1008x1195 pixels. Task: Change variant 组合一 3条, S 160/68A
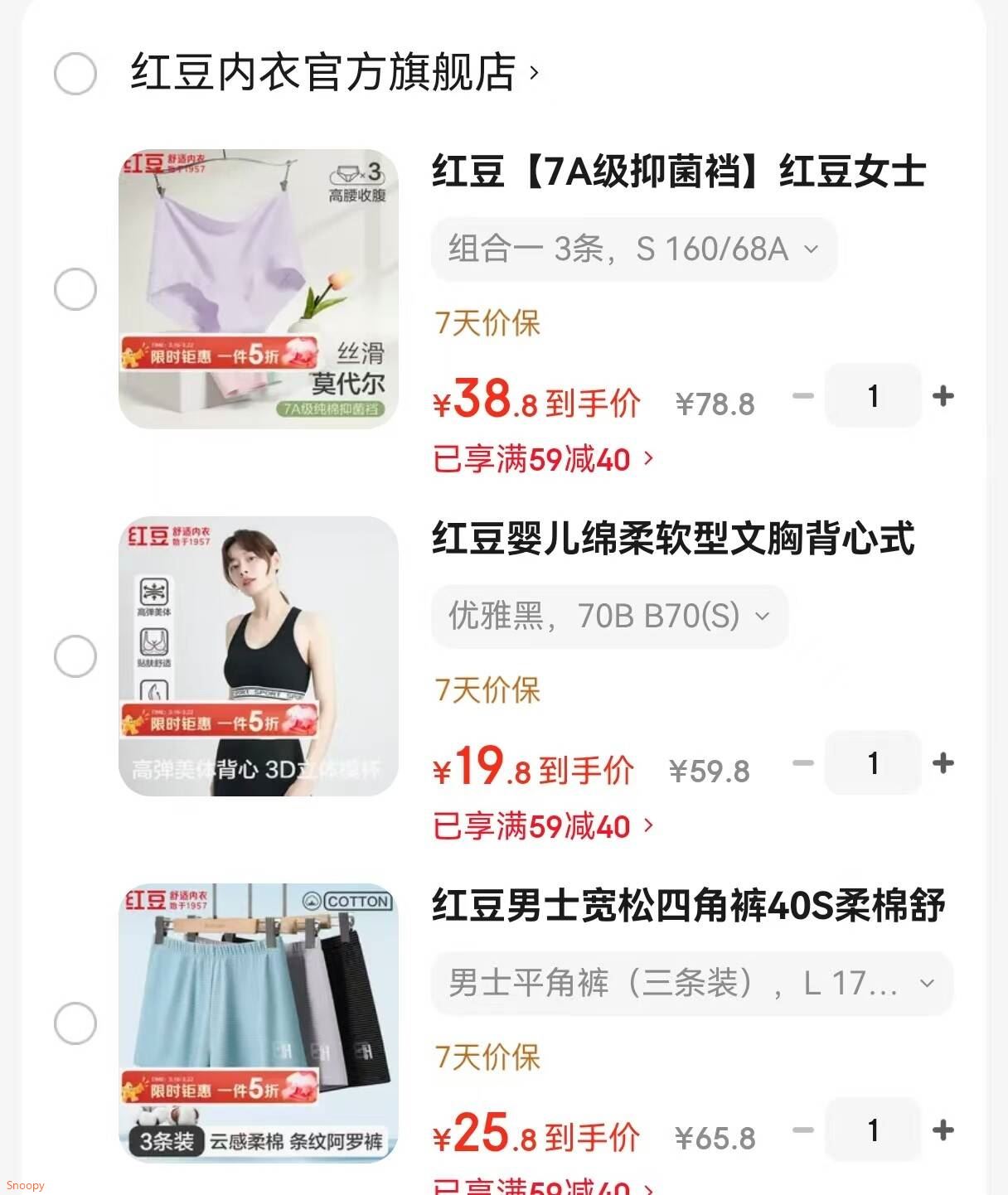[633, 249]
